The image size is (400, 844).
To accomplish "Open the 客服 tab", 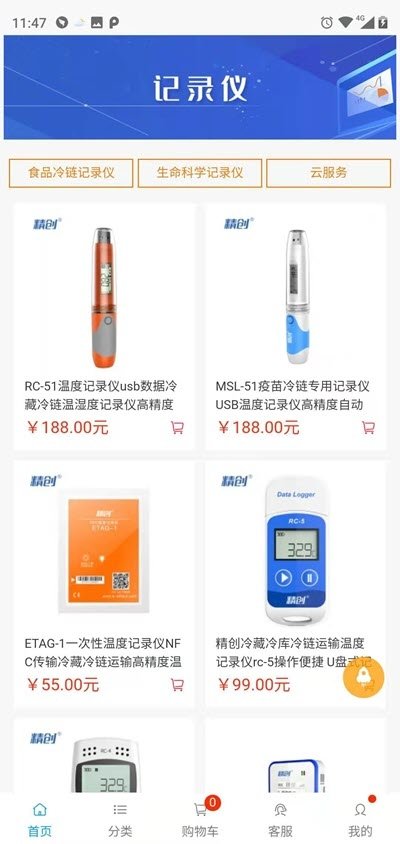I will (x=280, y=820).
